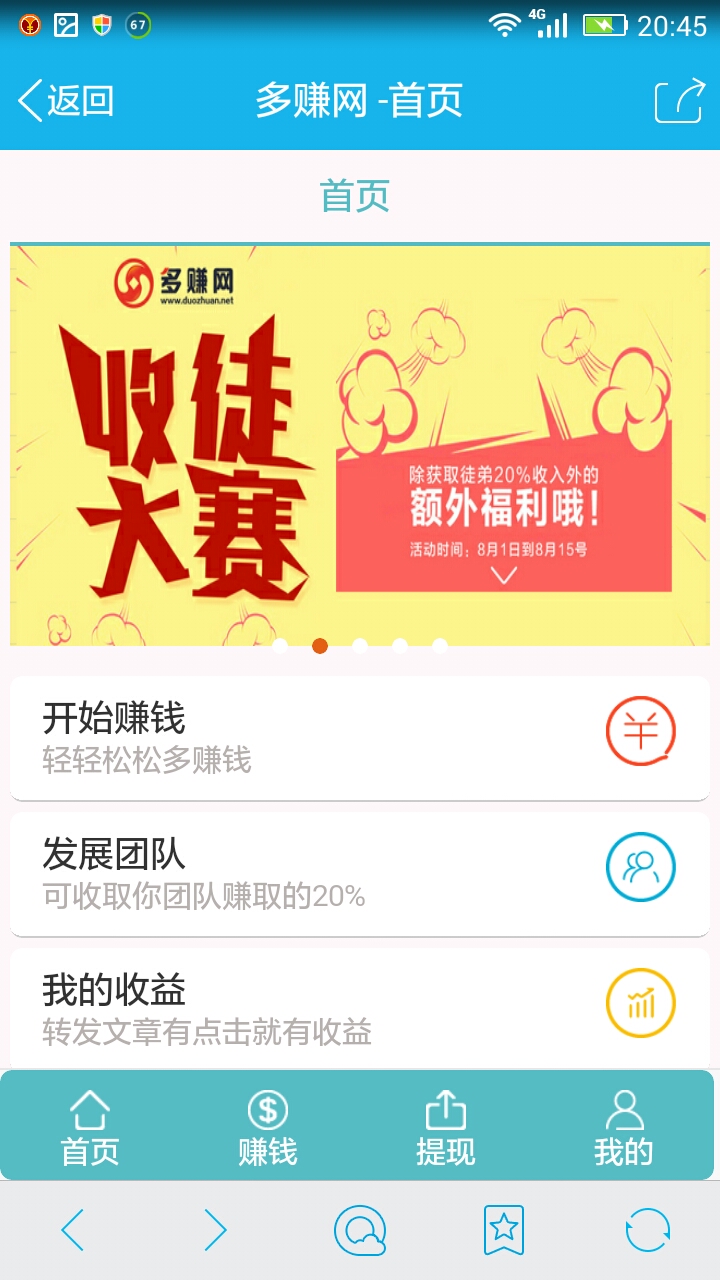Select the active orange carousel dot

320,646
